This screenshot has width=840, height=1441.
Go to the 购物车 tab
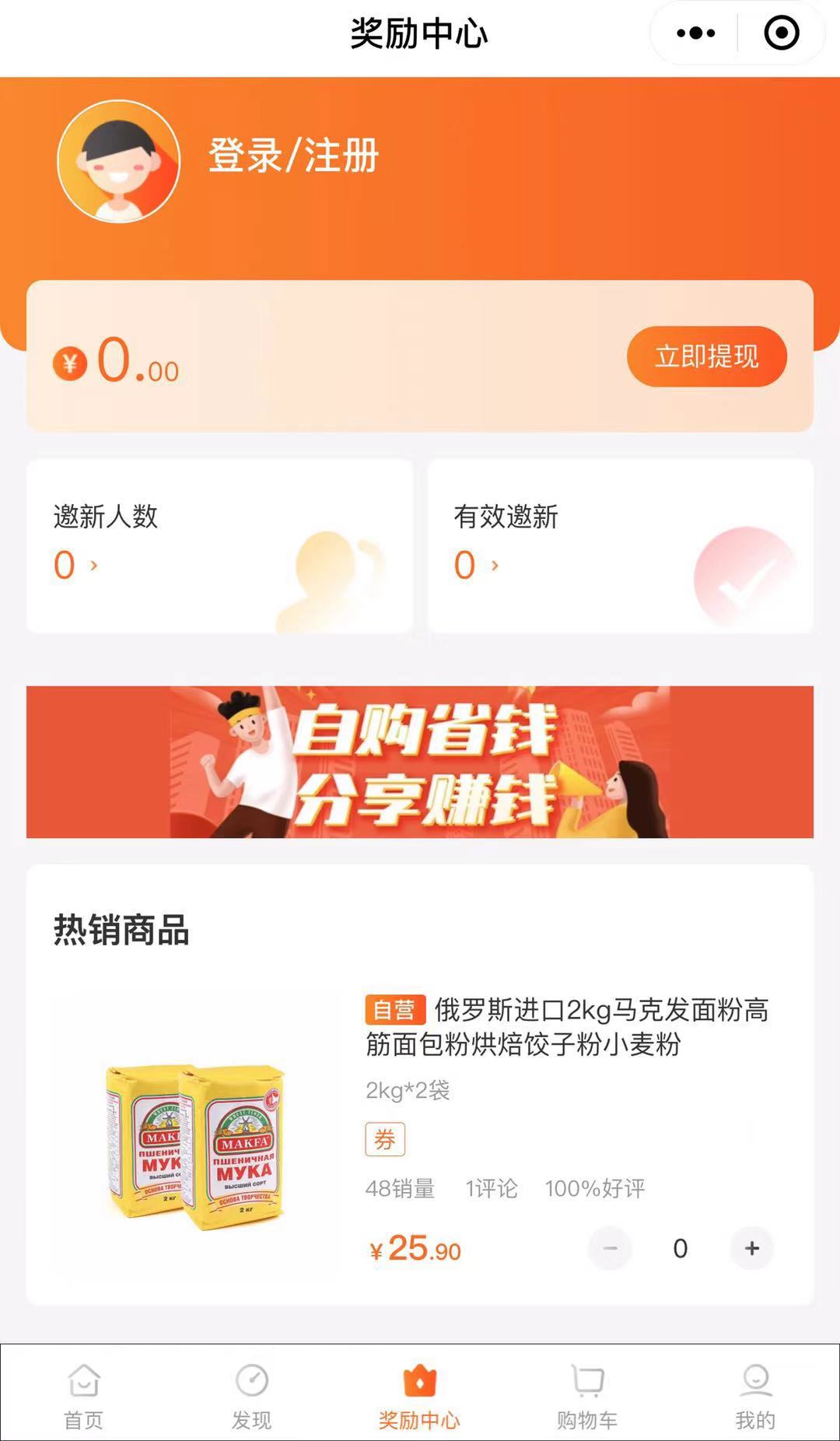tap(587, 1396)
